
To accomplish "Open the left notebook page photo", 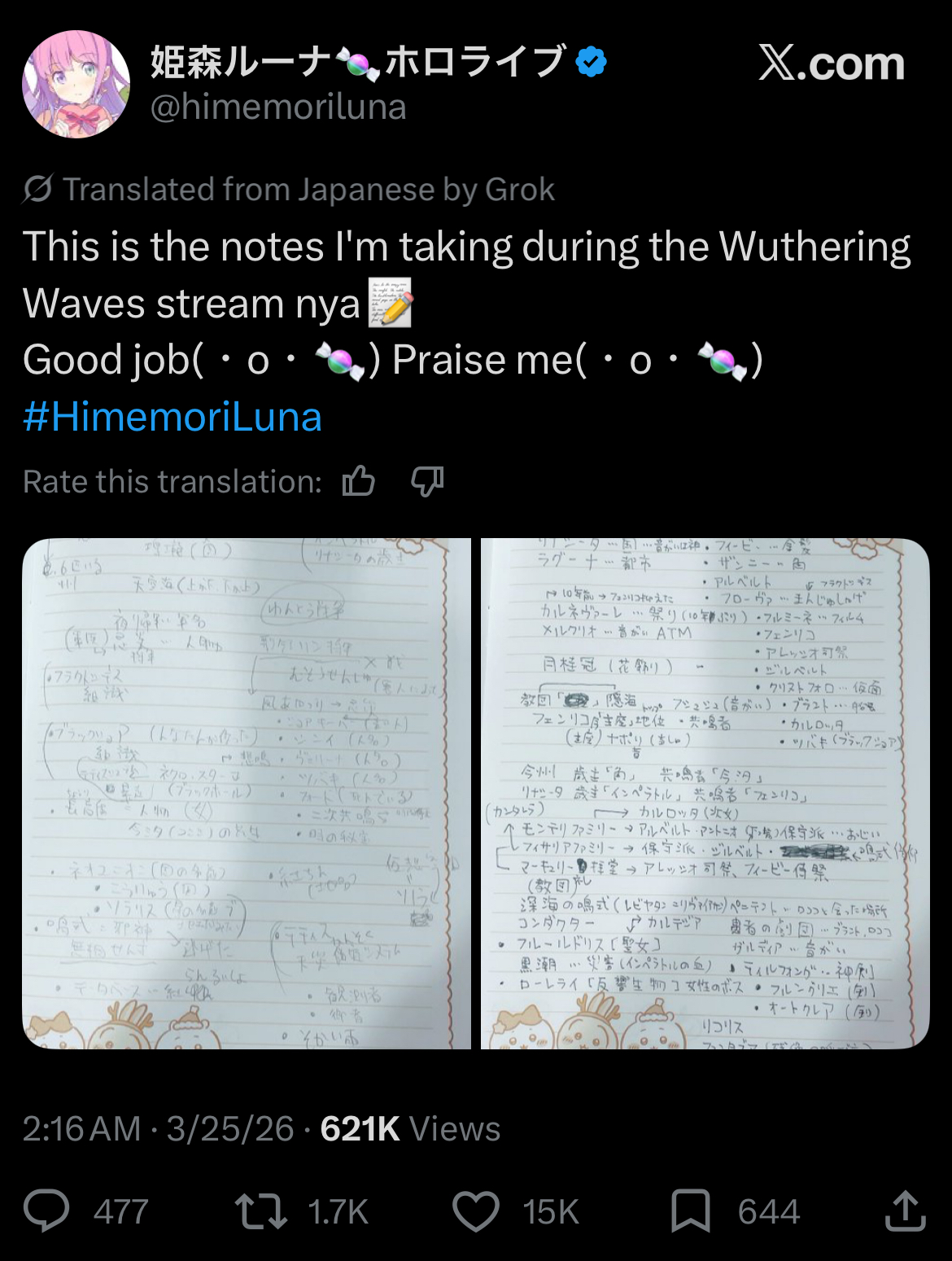I will click(247, 794).
